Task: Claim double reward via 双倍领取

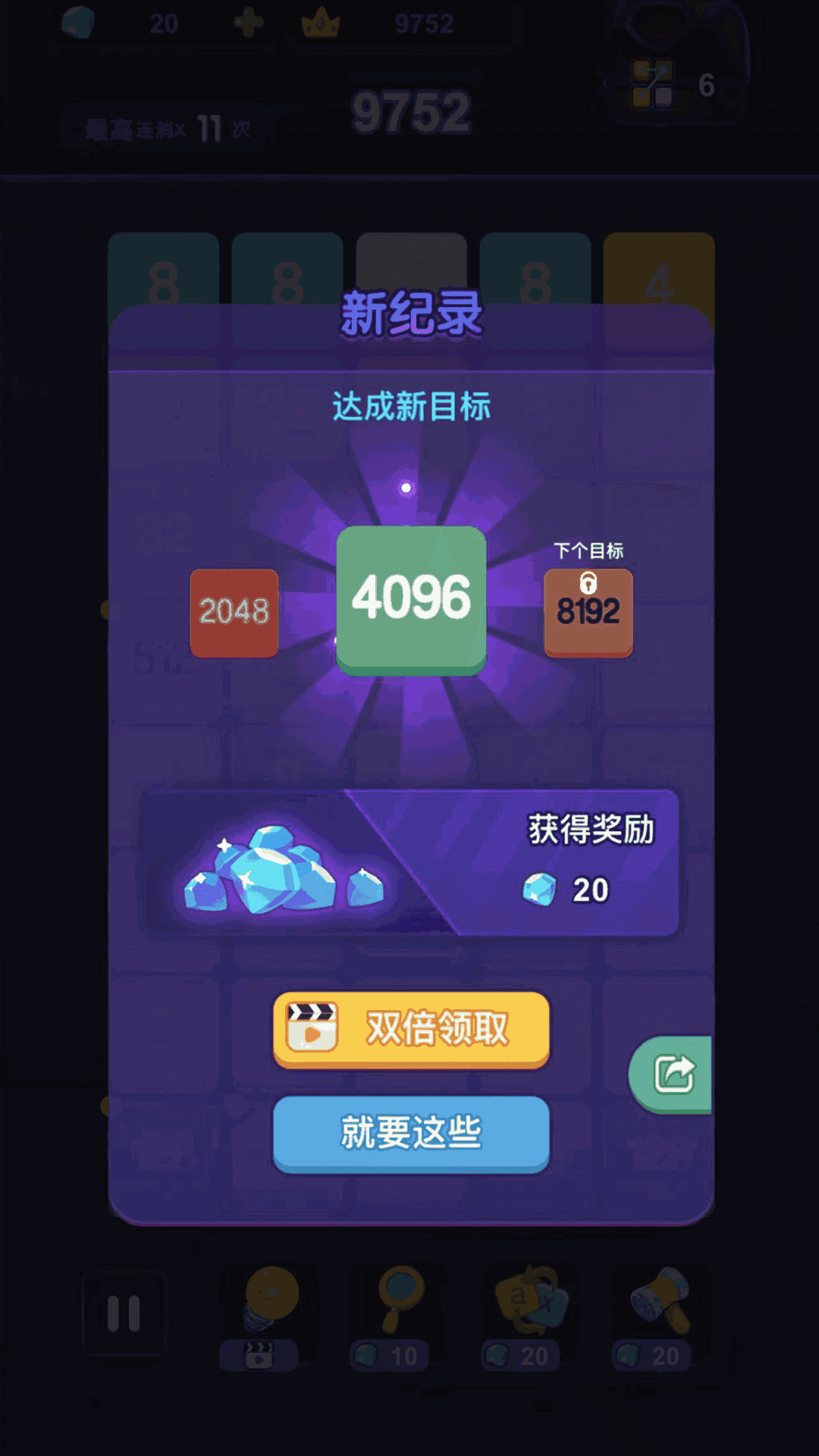Action: click(x=411, y=1028)
